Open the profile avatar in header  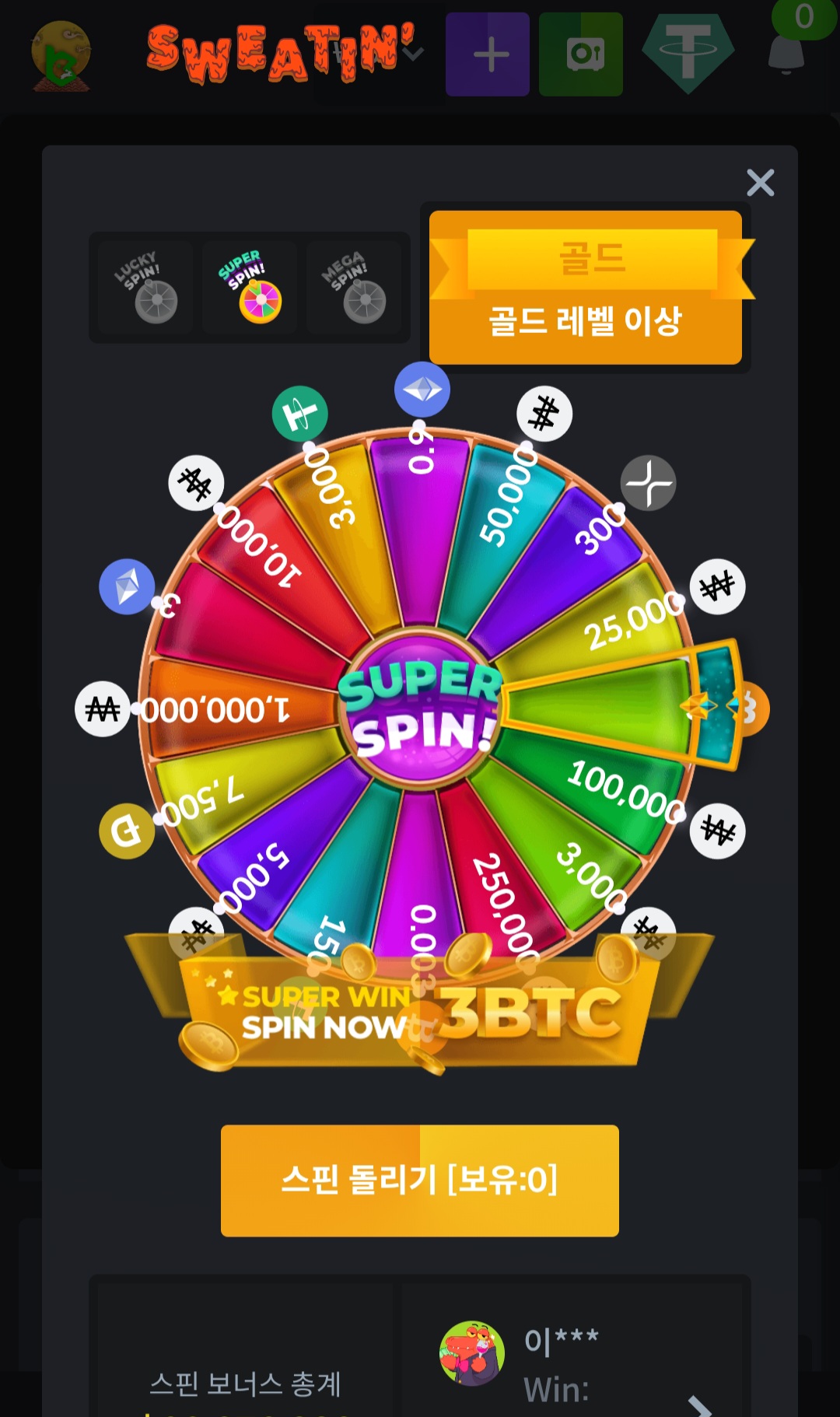[61, 54]
